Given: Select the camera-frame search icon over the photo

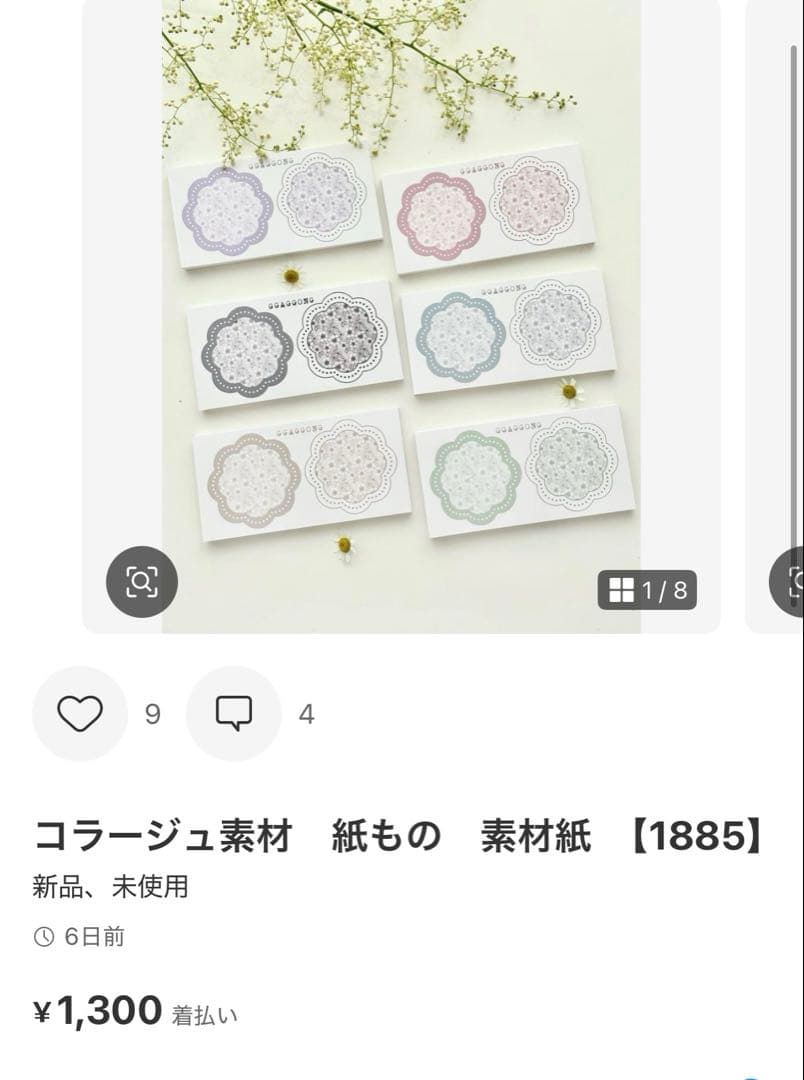Looking at the screenshot, I should pyautogui.click(x=143, y=580).
